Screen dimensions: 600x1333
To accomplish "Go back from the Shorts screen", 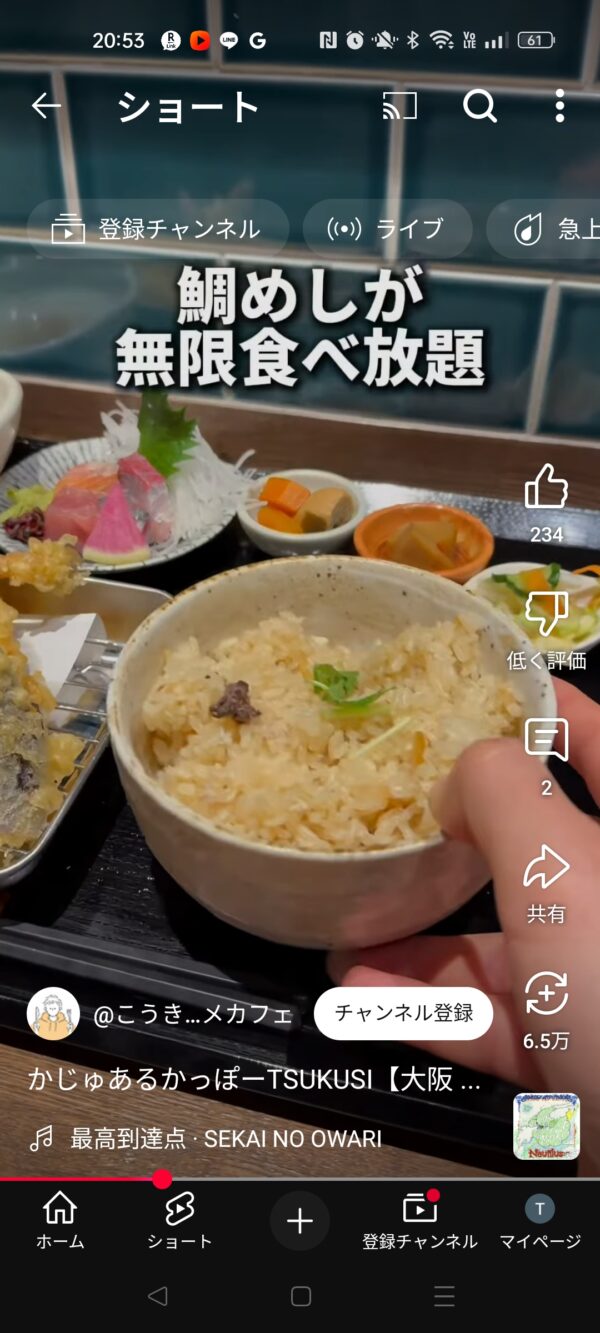I will pyautogui.click(x=46, y=106).
